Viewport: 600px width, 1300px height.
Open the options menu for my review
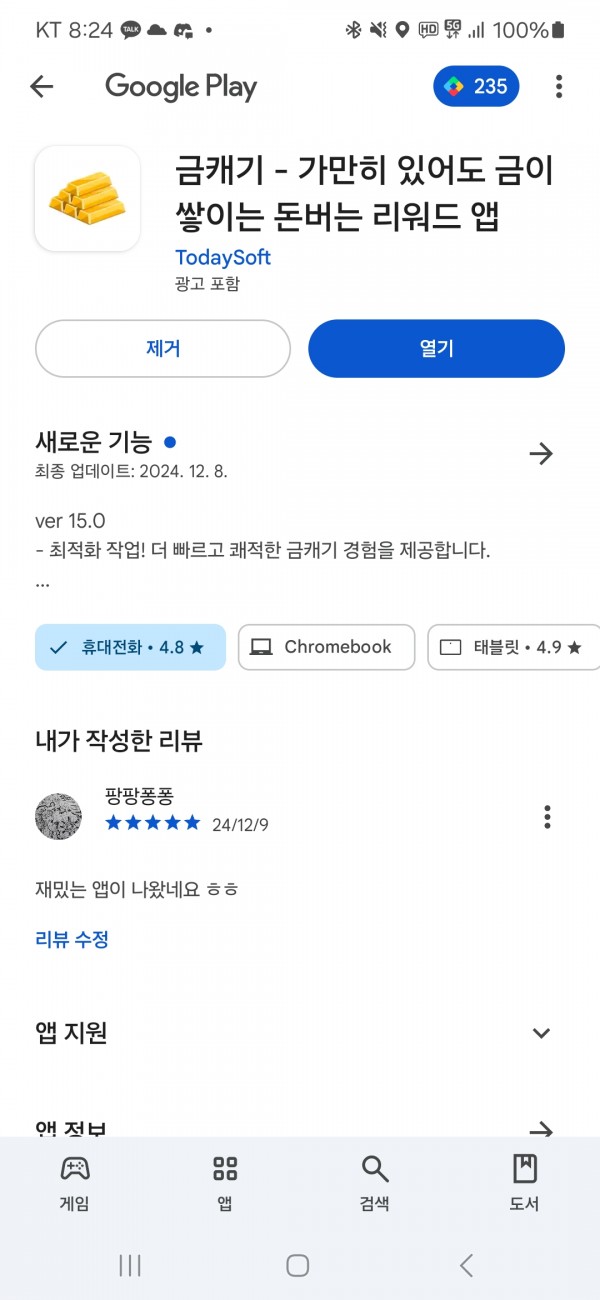click(547, 816)
